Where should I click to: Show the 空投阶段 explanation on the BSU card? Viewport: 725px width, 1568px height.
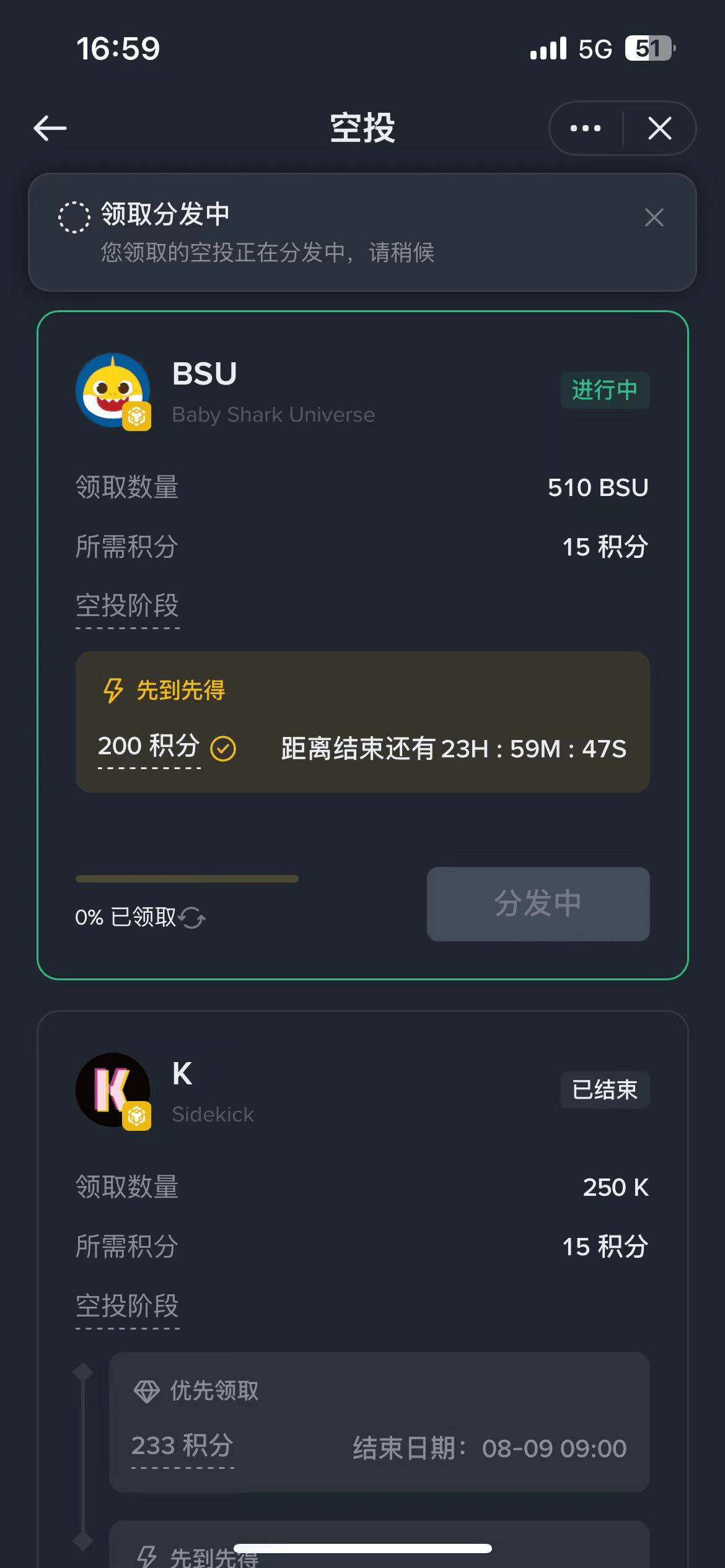tap(127, 605)
